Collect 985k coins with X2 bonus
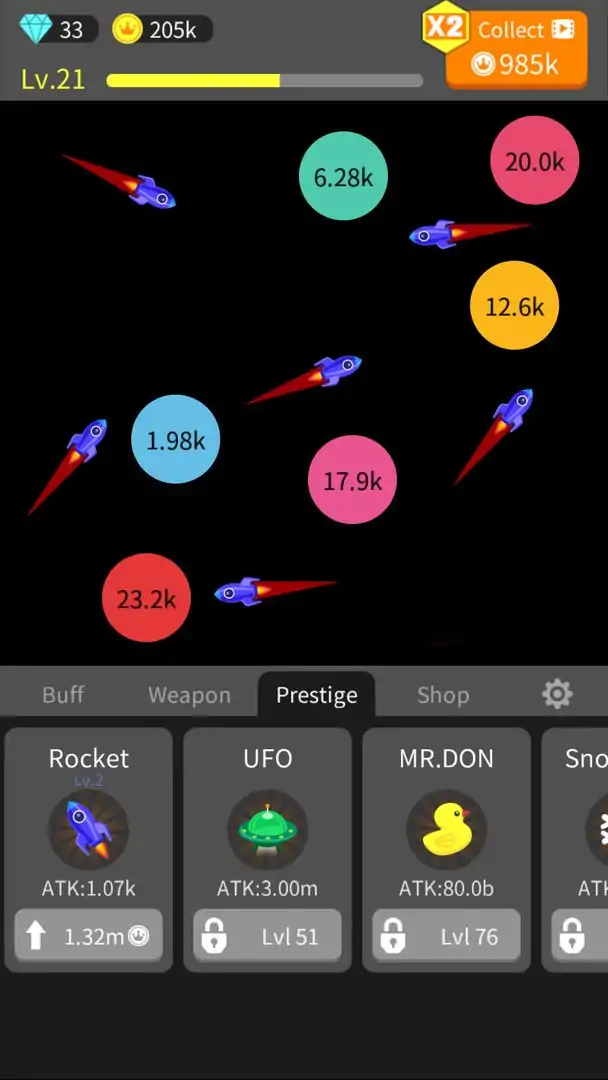The image size is (608, 1080). pos(516,50)
